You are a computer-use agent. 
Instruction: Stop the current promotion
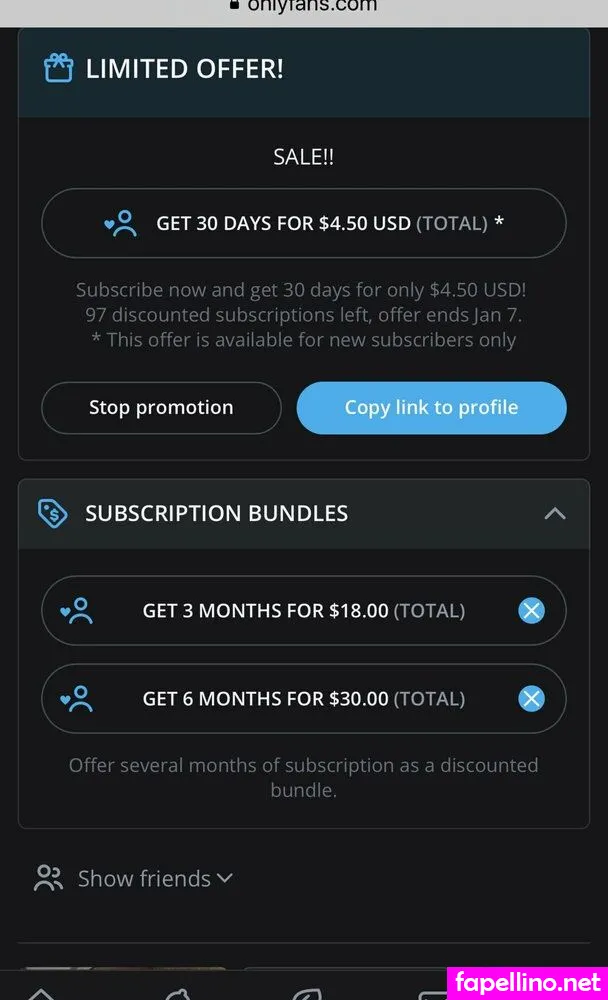tap(161, 408)
